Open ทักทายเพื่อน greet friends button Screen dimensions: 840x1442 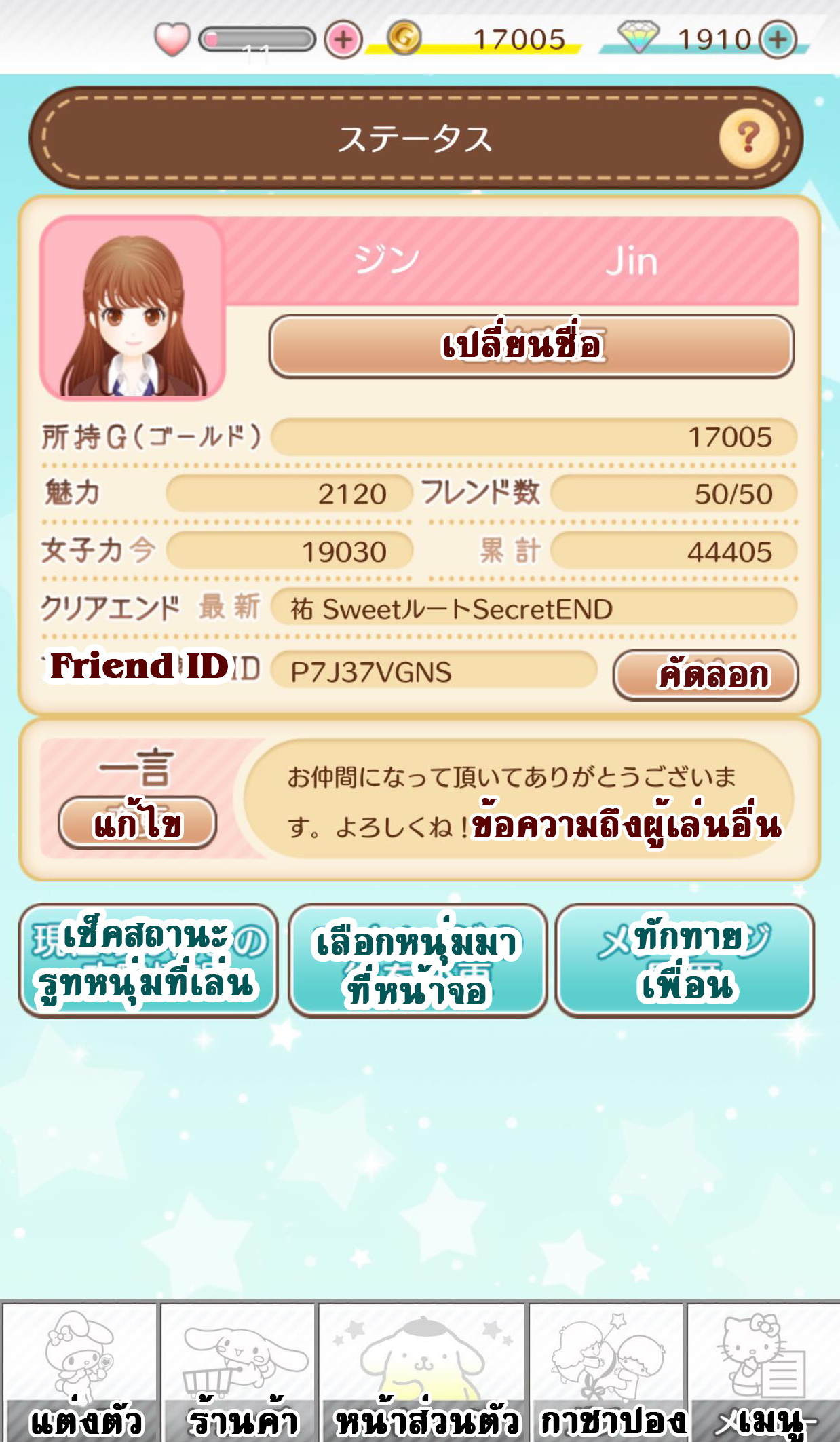tap(685, 960)
